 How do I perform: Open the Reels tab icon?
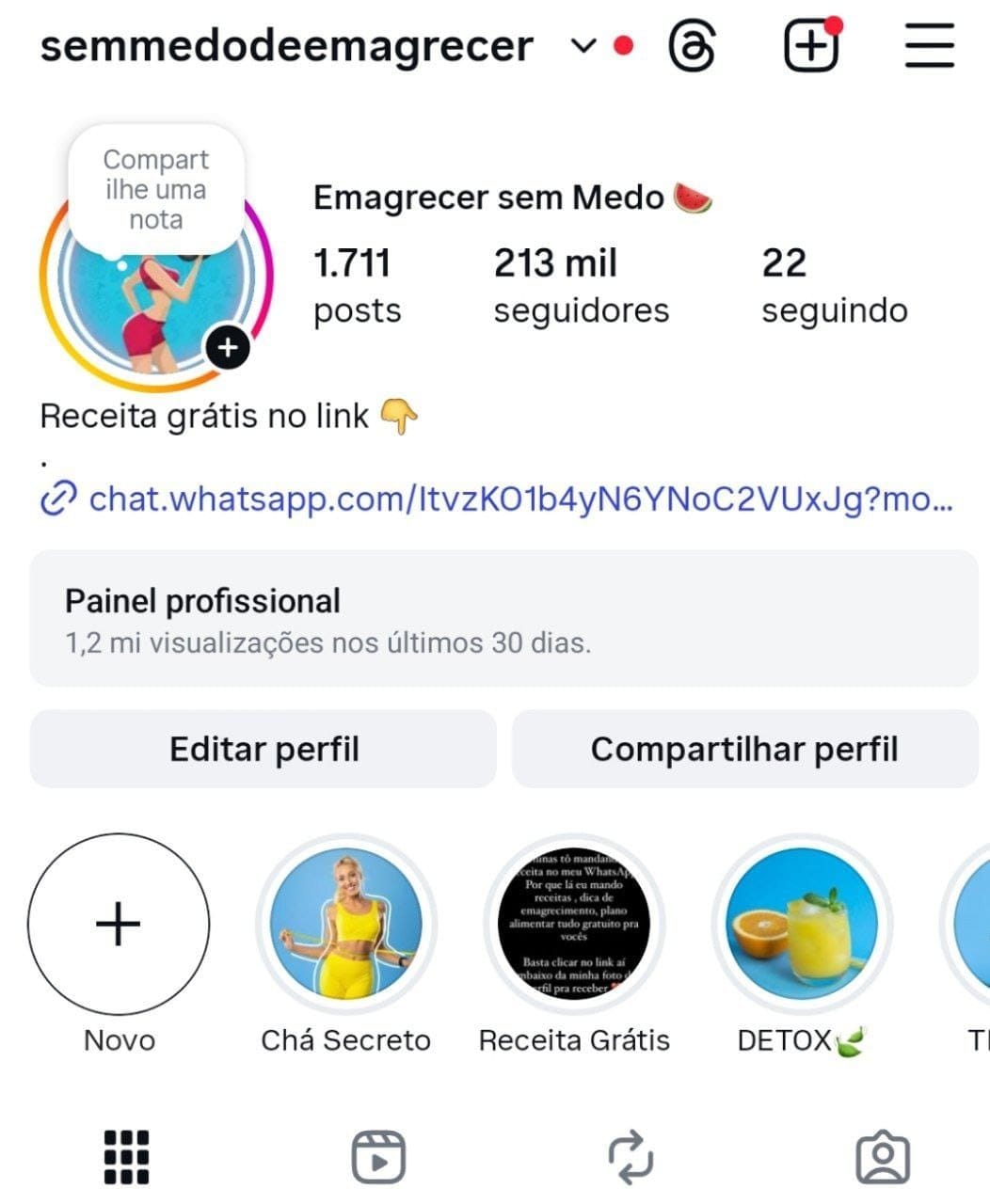pyautogui.click(x=376, y=1156)
